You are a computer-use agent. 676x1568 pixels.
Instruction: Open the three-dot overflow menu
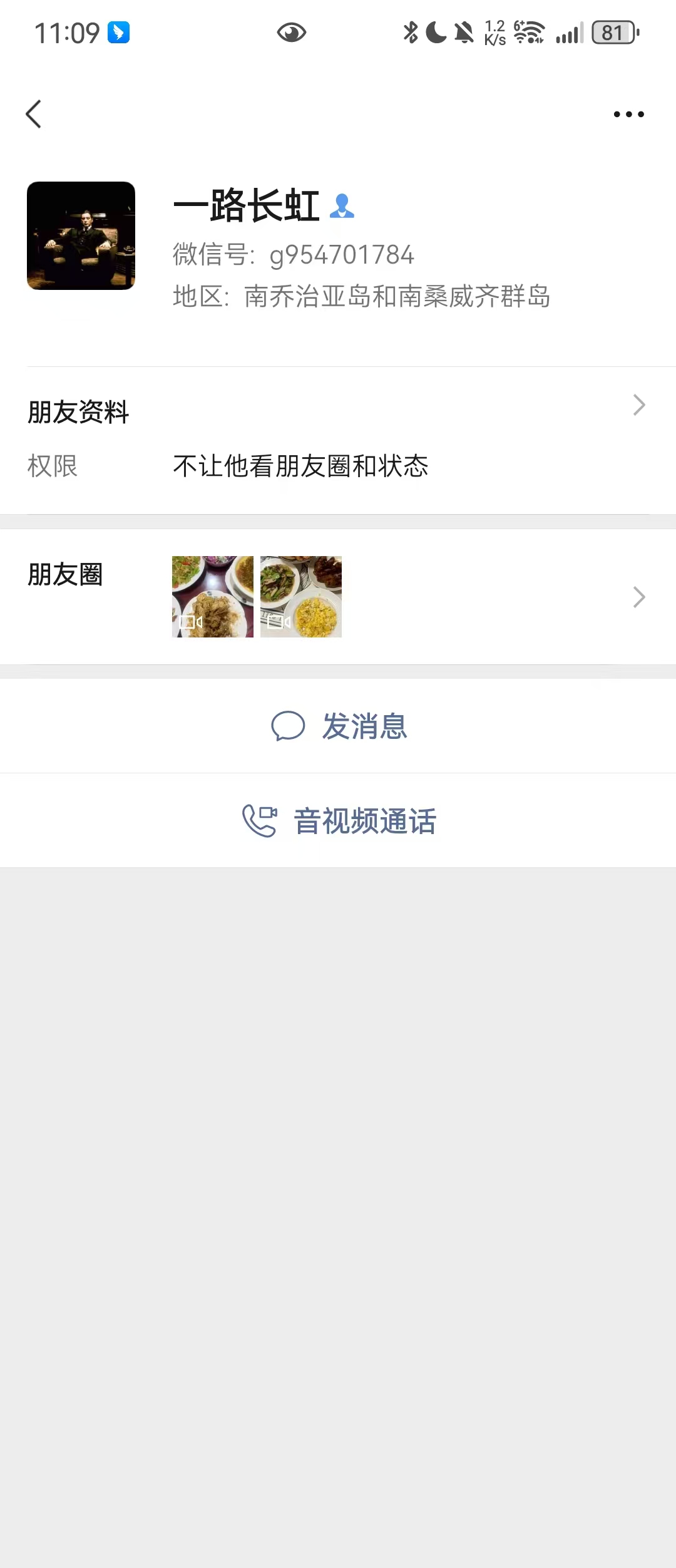coord(628,114)
